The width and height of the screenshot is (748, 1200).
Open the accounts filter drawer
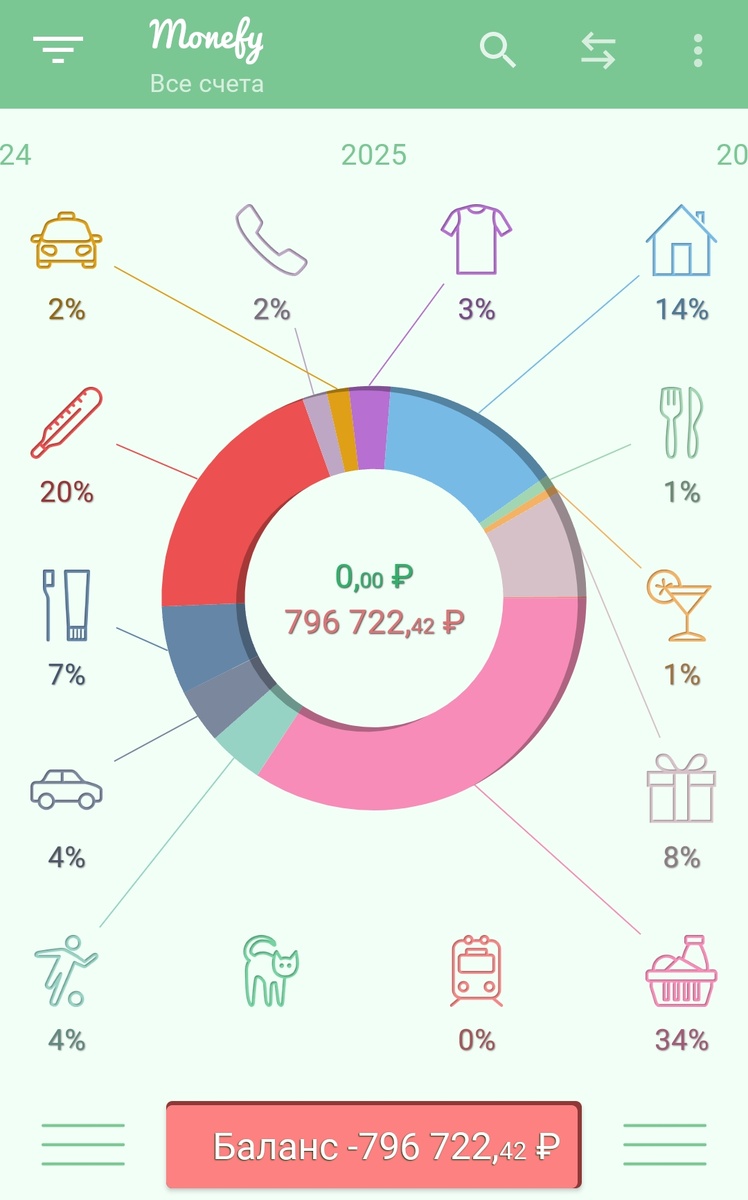(58, 49)
